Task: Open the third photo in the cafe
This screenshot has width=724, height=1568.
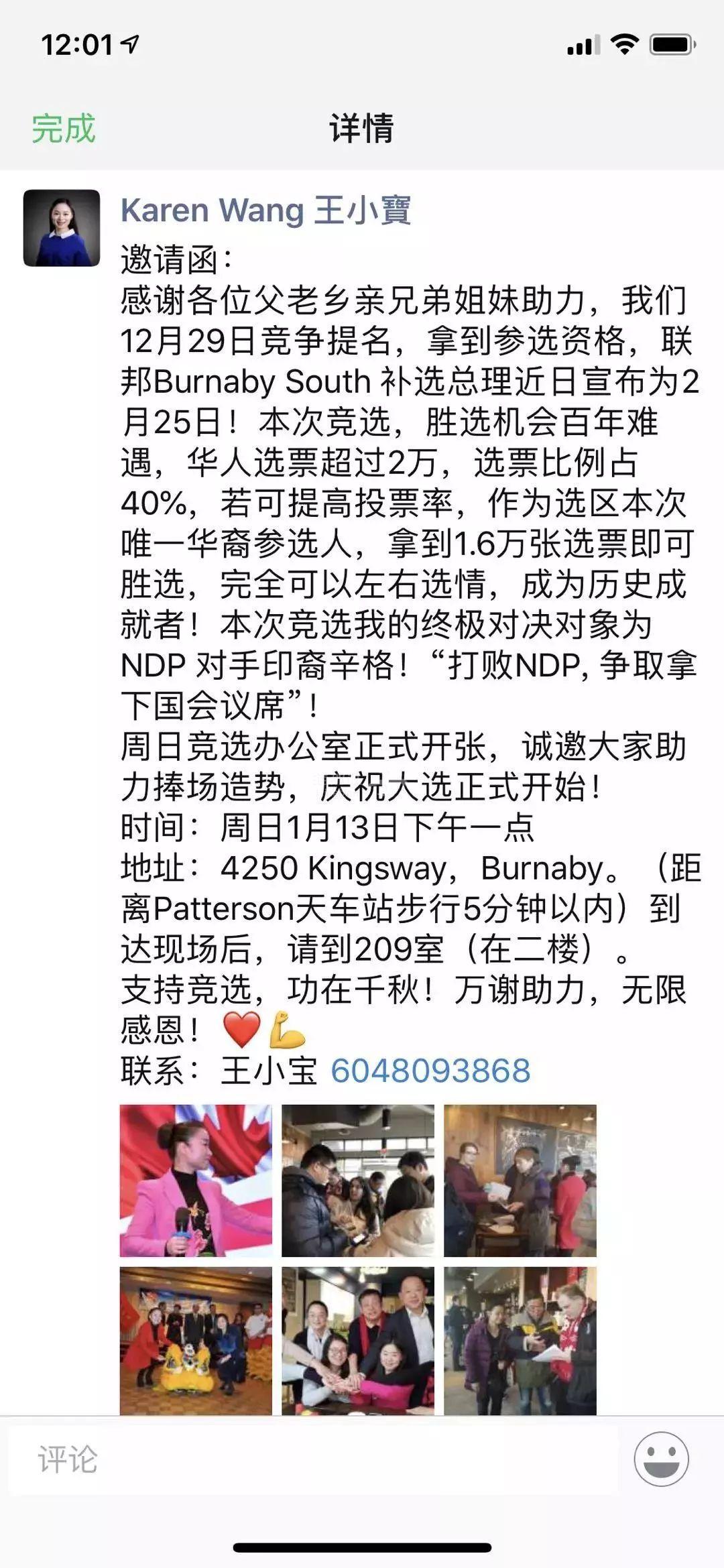Action: coord(520,1180)
